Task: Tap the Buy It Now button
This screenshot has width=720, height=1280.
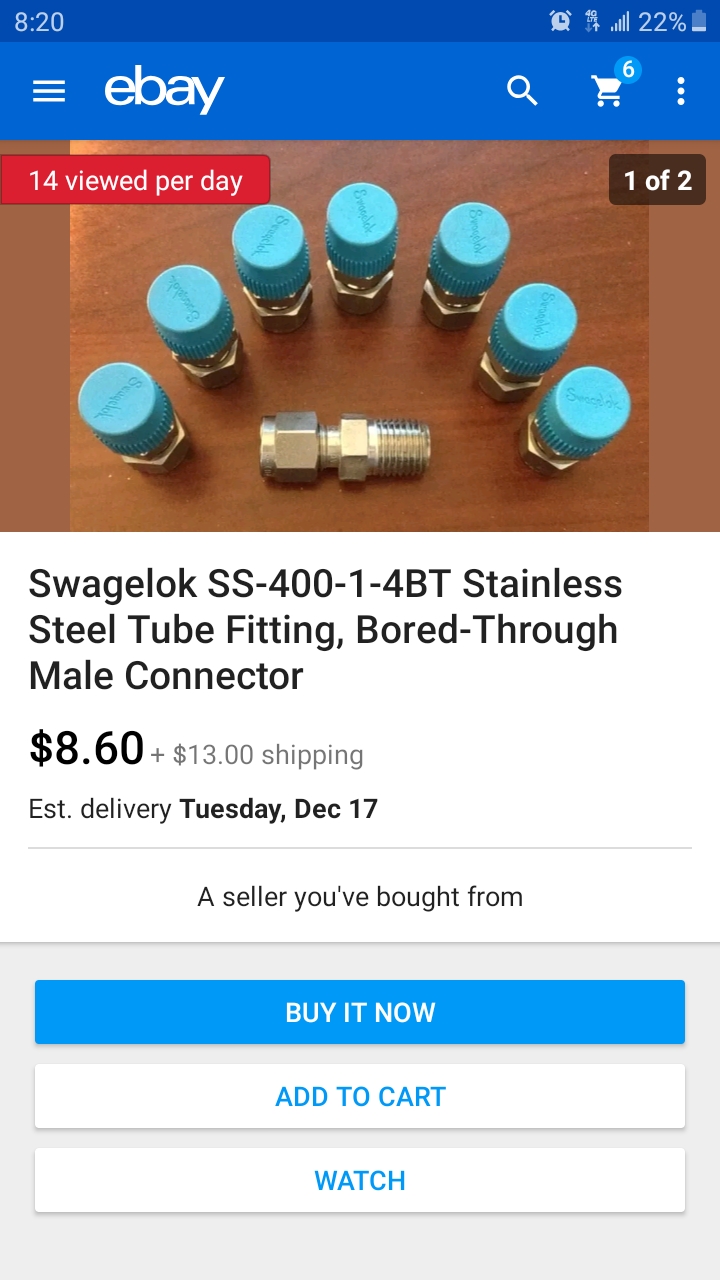Action: point(360,1012)
